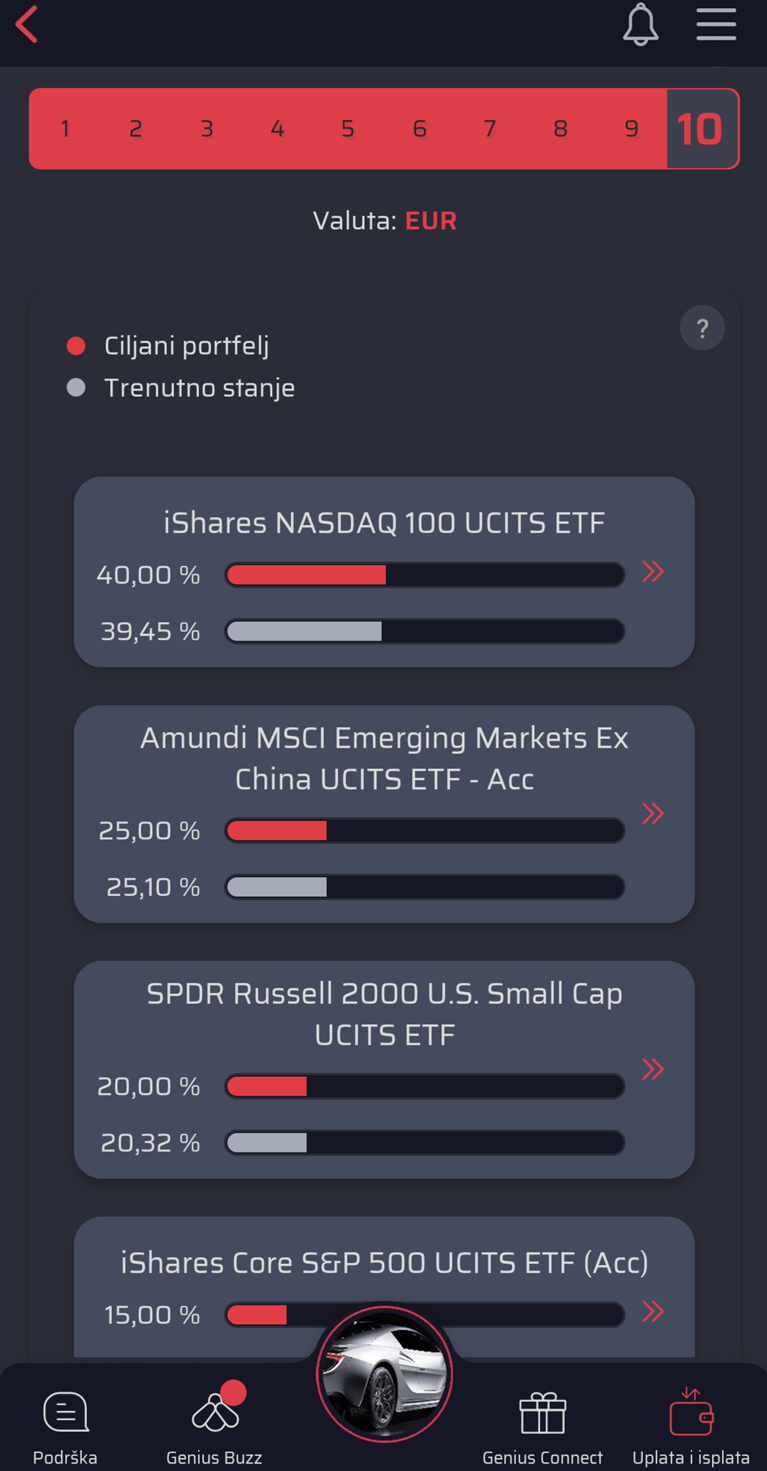Select risk level 9
This screenshot has width=767, height=1471.
coord(631,129)
